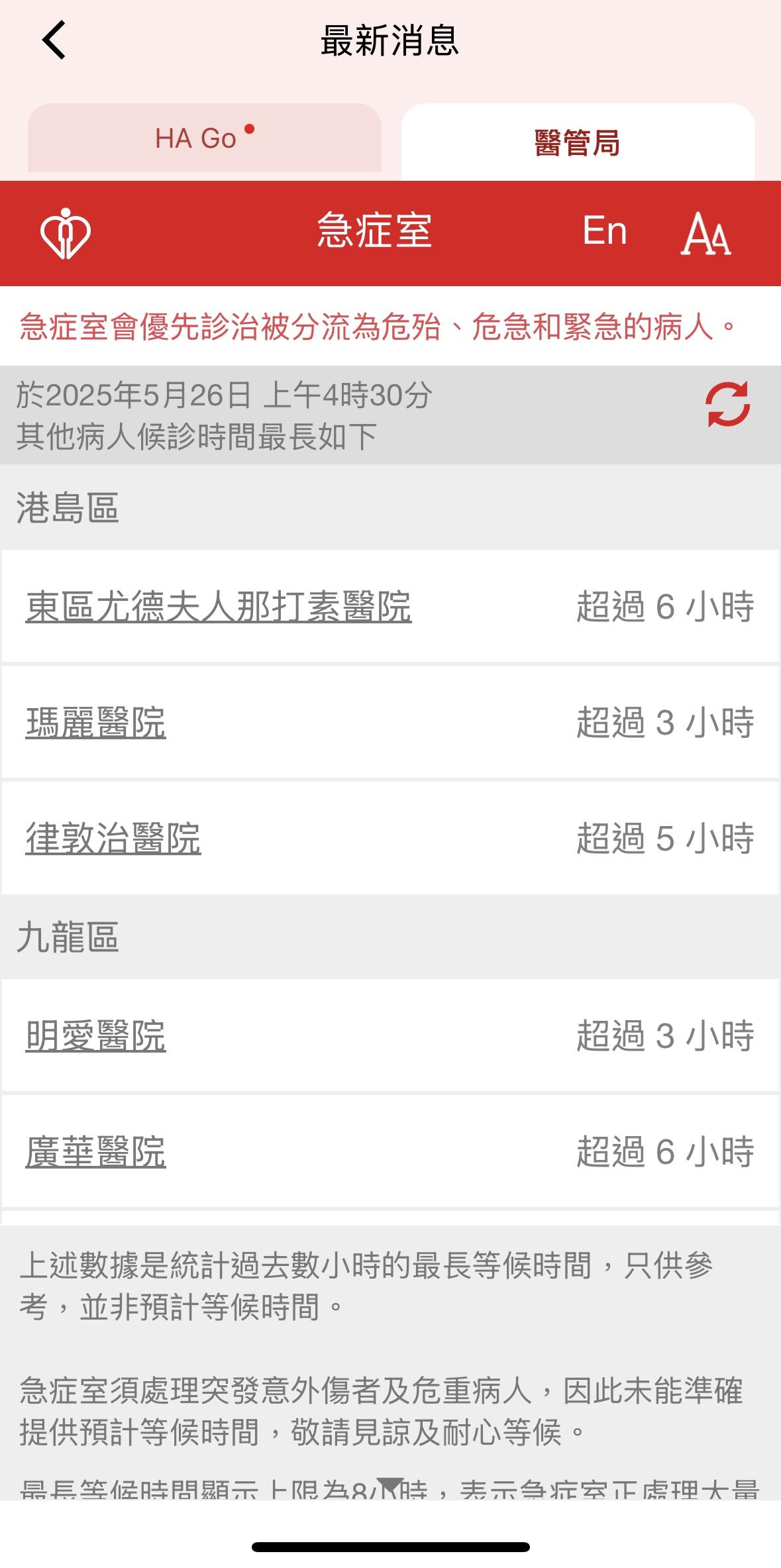Collapse the notes panel with the down arrow
781x1568 pixels.
tap(390, 1487)
